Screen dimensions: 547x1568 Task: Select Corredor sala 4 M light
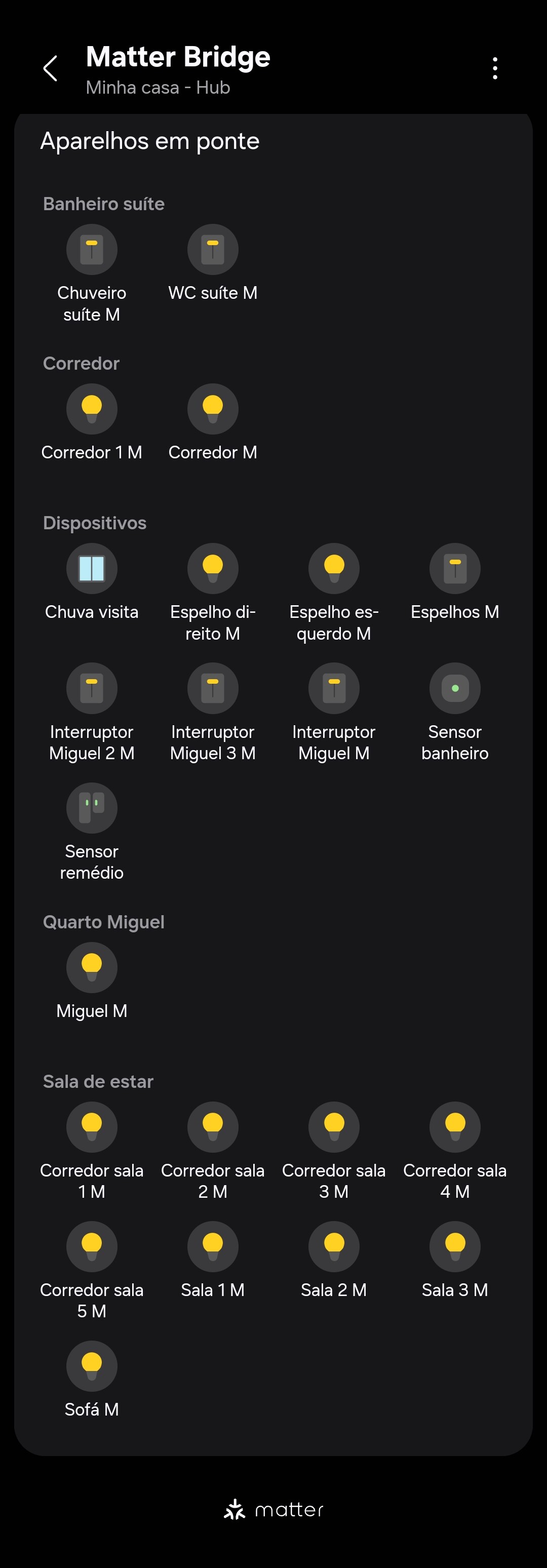tap(454, 1127)
